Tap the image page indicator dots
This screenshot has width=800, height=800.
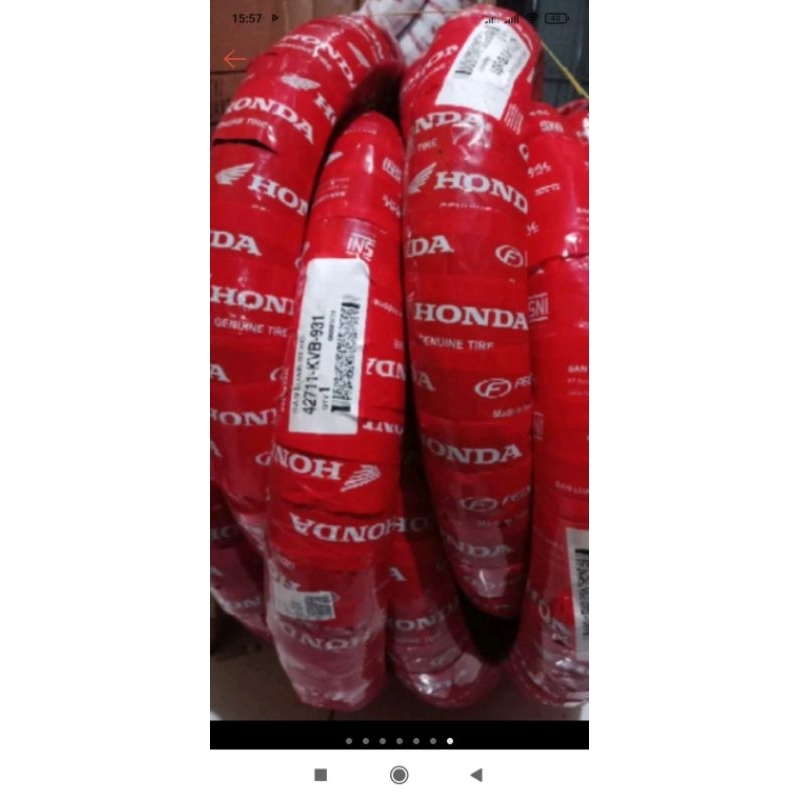[x=399, y=741]
